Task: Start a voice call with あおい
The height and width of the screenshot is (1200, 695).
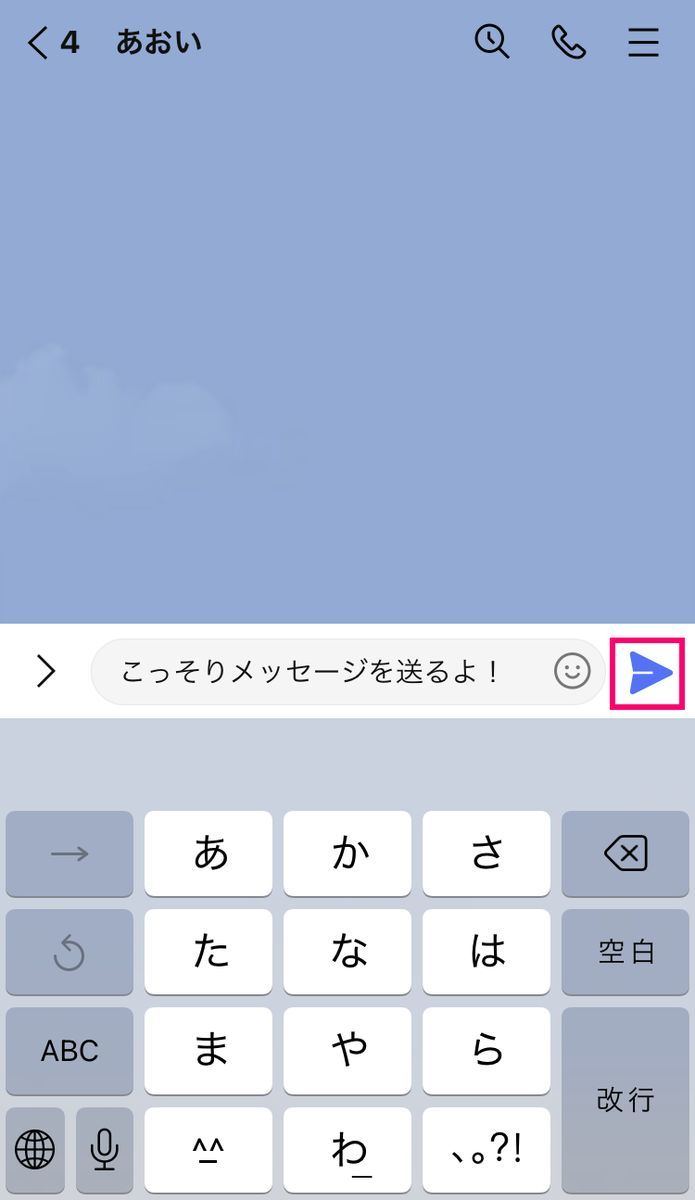Action: coord(568,42)
